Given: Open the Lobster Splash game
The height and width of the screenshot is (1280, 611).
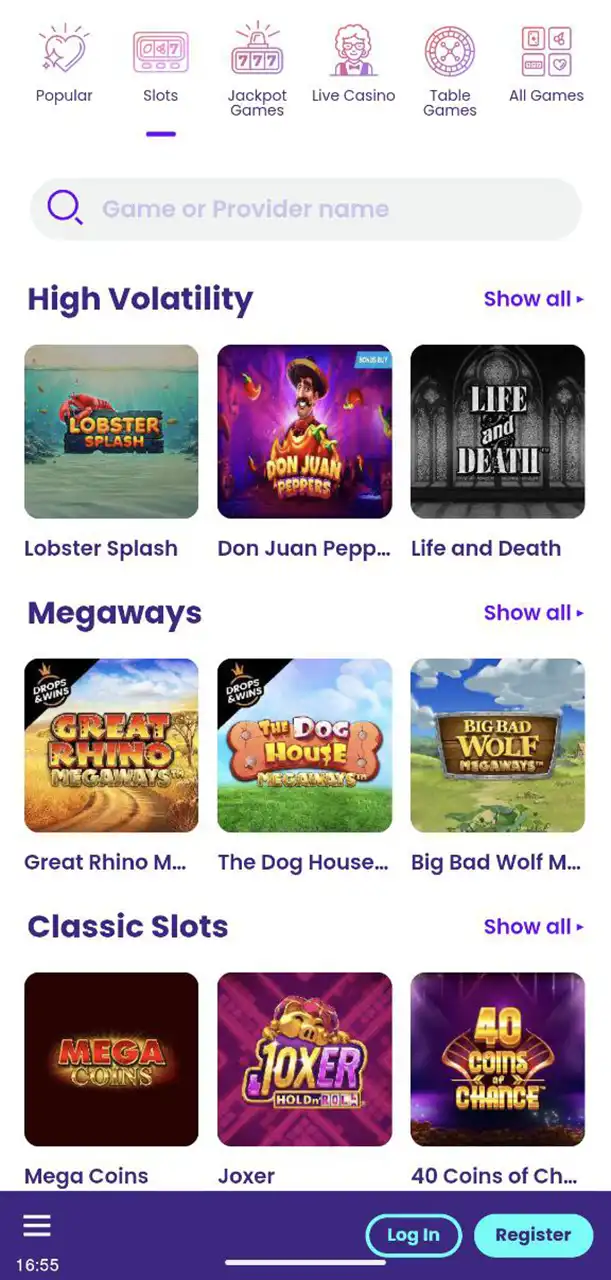Looking at the screenshot, I should point(111,432).
